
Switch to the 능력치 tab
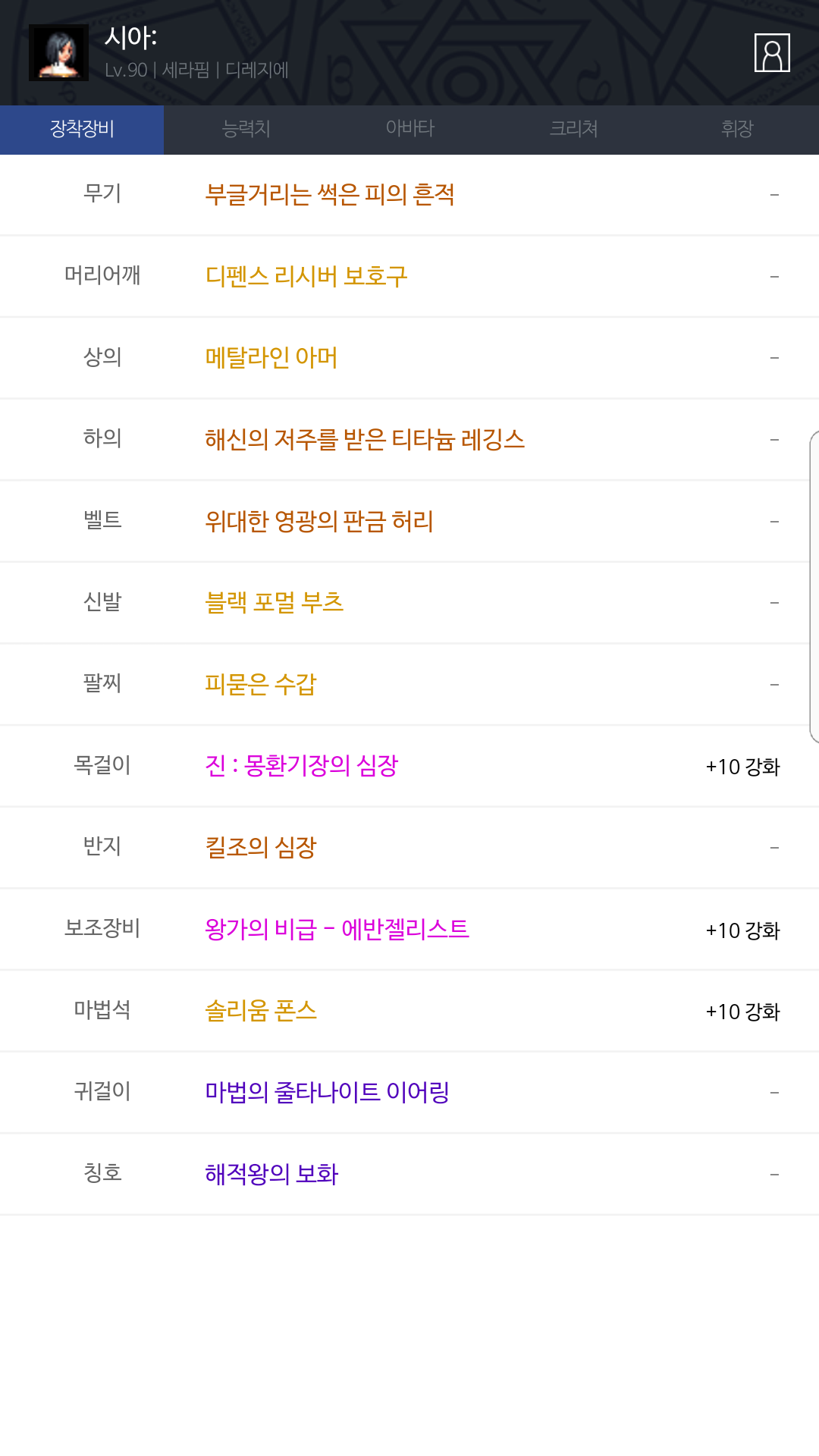tap(246, 129)
